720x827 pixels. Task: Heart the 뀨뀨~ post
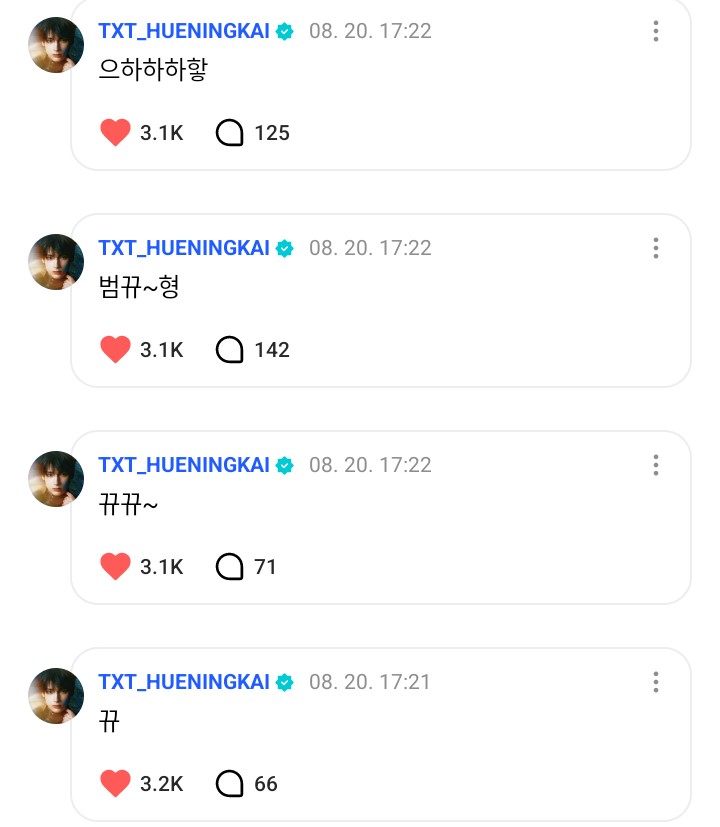[116, 567]
